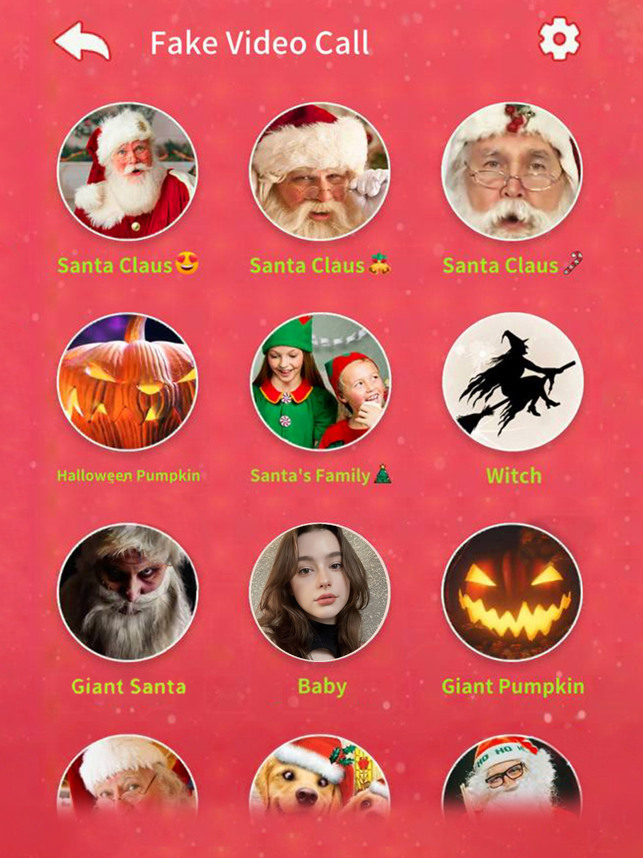Viewport: 643px width, 858px height.
Task: Go back using the arrow icon
Action: click(82, 41)
